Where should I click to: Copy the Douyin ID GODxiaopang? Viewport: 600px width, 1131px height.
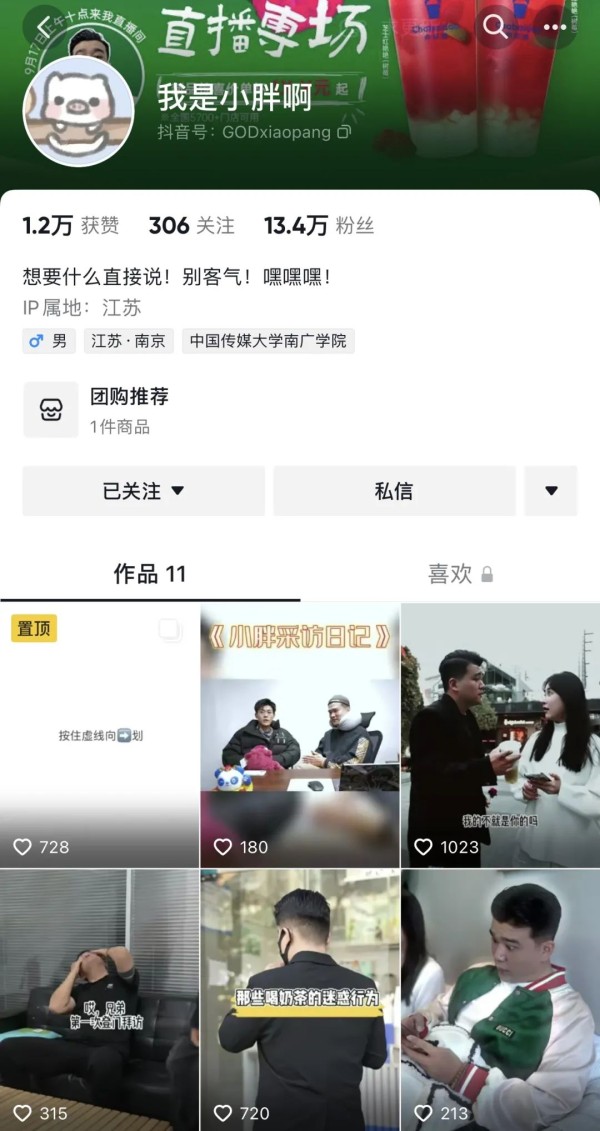tap(345, 131)
